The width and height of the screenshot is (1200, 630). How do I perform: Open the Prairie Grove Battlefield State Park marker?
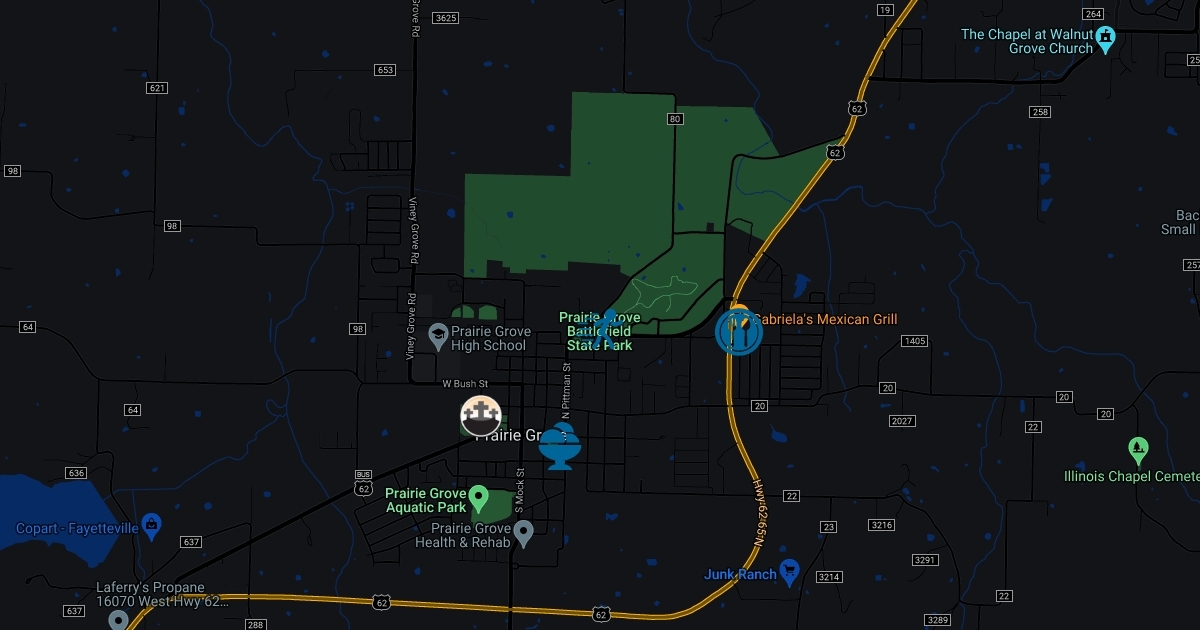click(602, 329)
